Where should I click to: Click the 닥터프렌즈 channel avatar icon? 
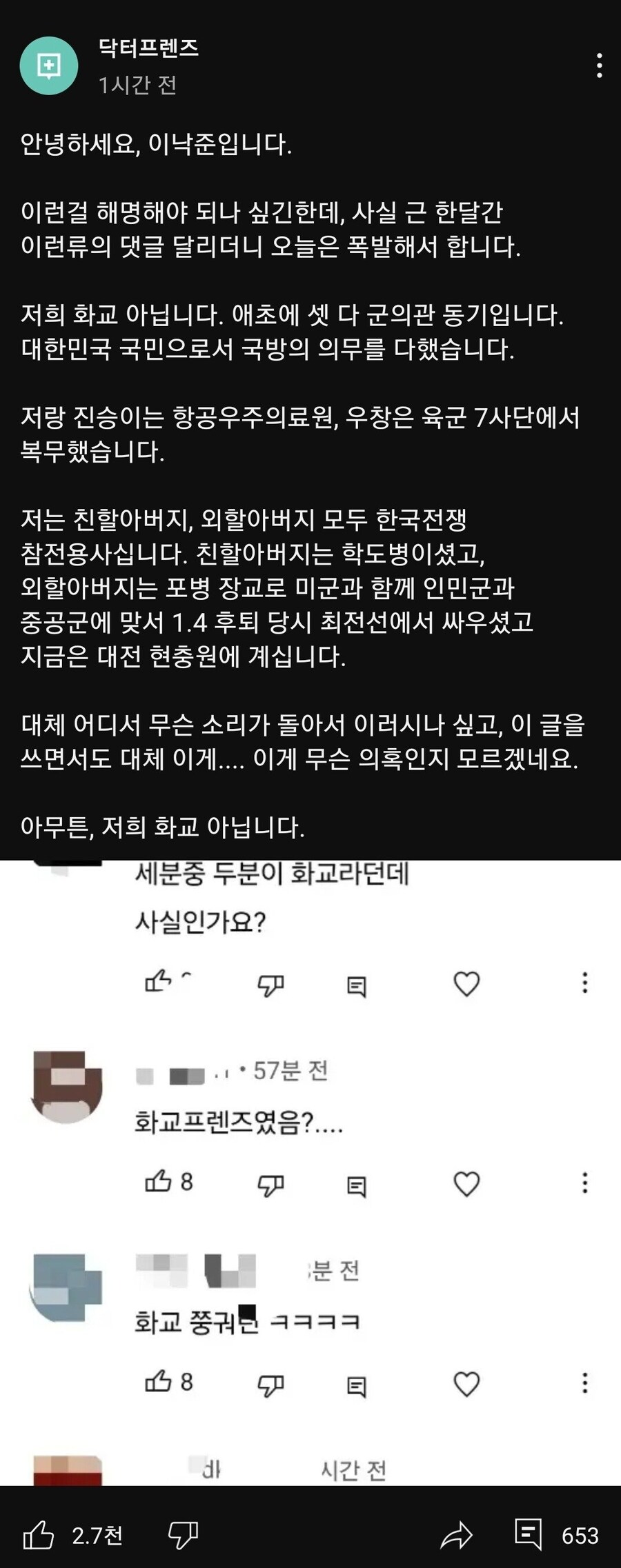pos(48,66)
